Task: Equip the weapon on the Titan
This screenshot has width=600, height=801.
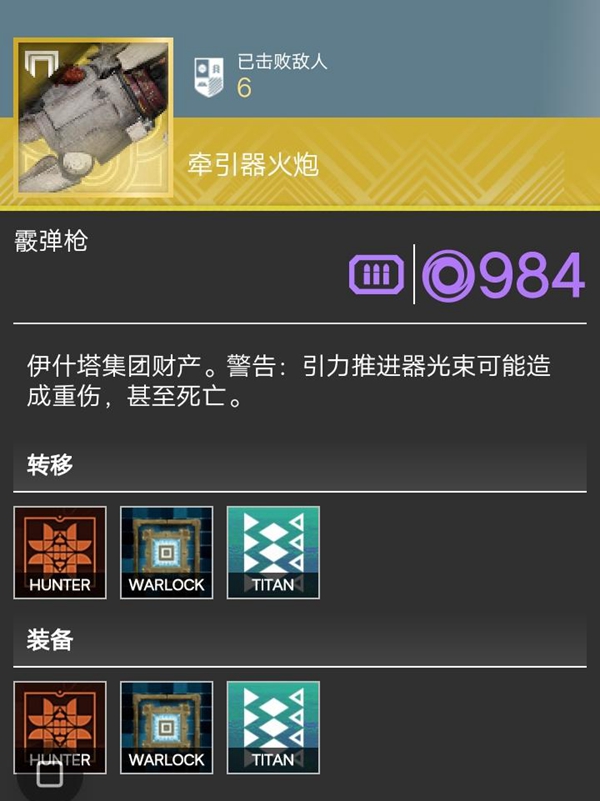Action: [273, 727]
